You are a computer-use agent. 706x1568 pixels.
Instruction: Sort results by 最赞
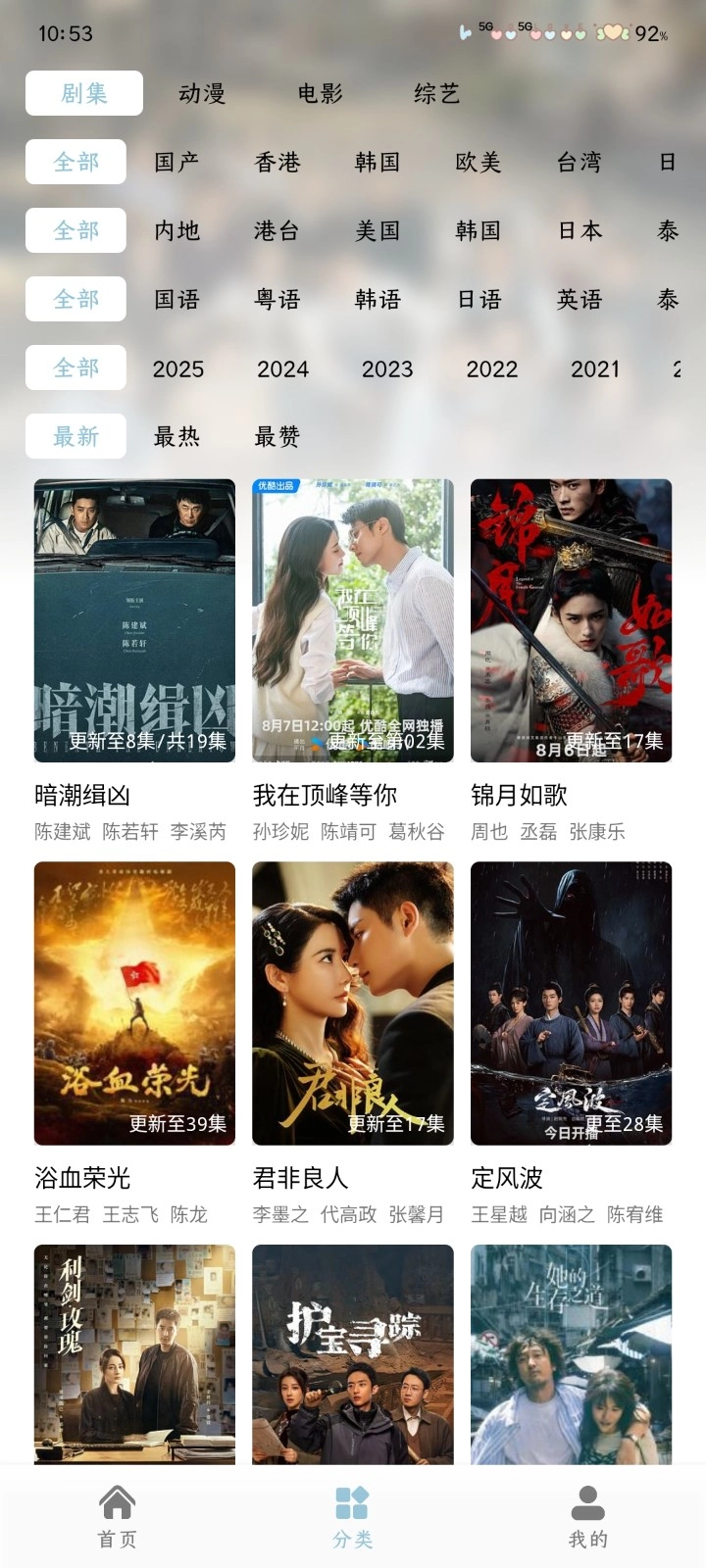point(277,437)
